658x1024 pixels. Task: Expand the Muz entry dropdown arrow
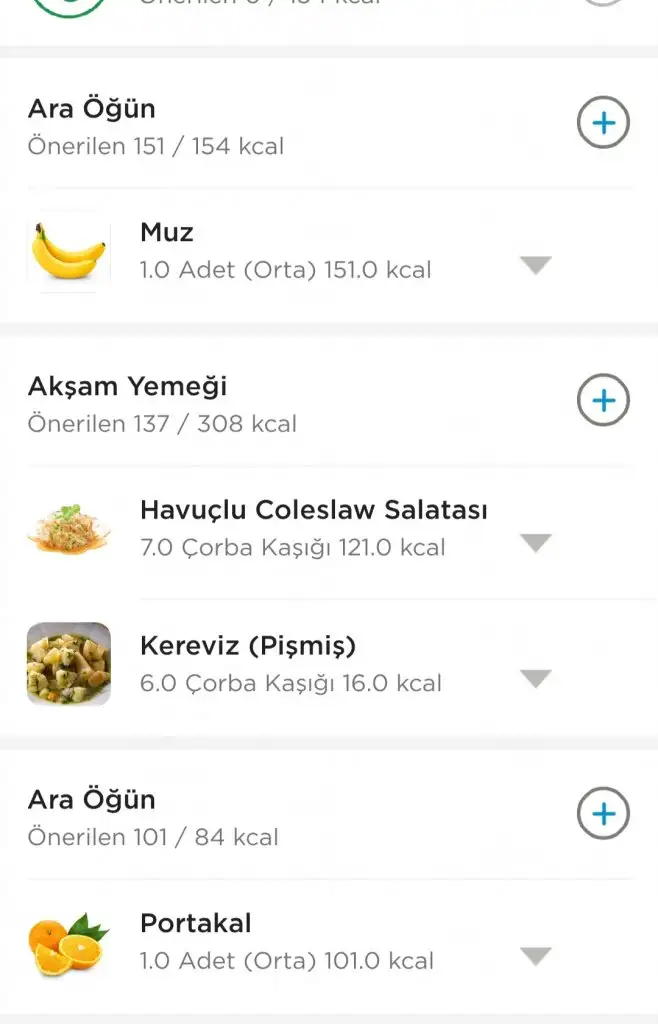pos(536,265)
